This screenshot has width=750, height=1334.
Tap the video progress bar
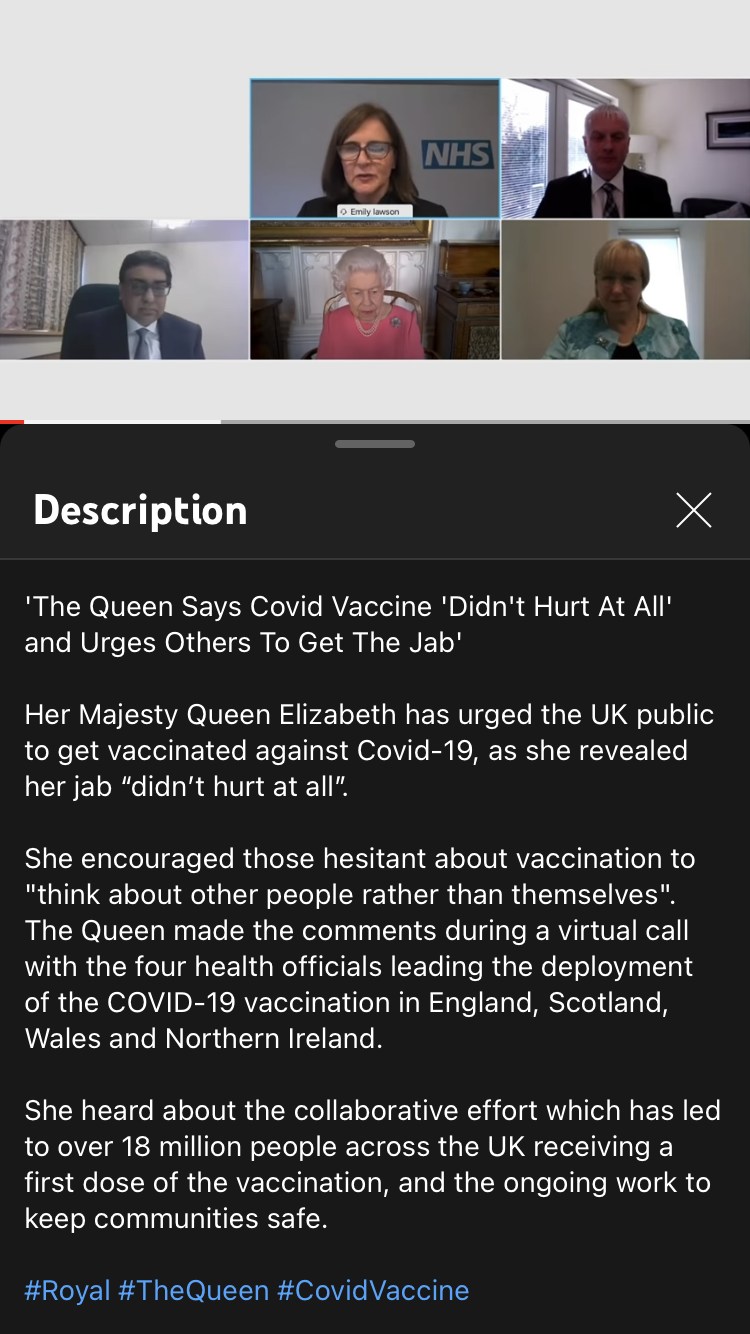coord(375,421)
